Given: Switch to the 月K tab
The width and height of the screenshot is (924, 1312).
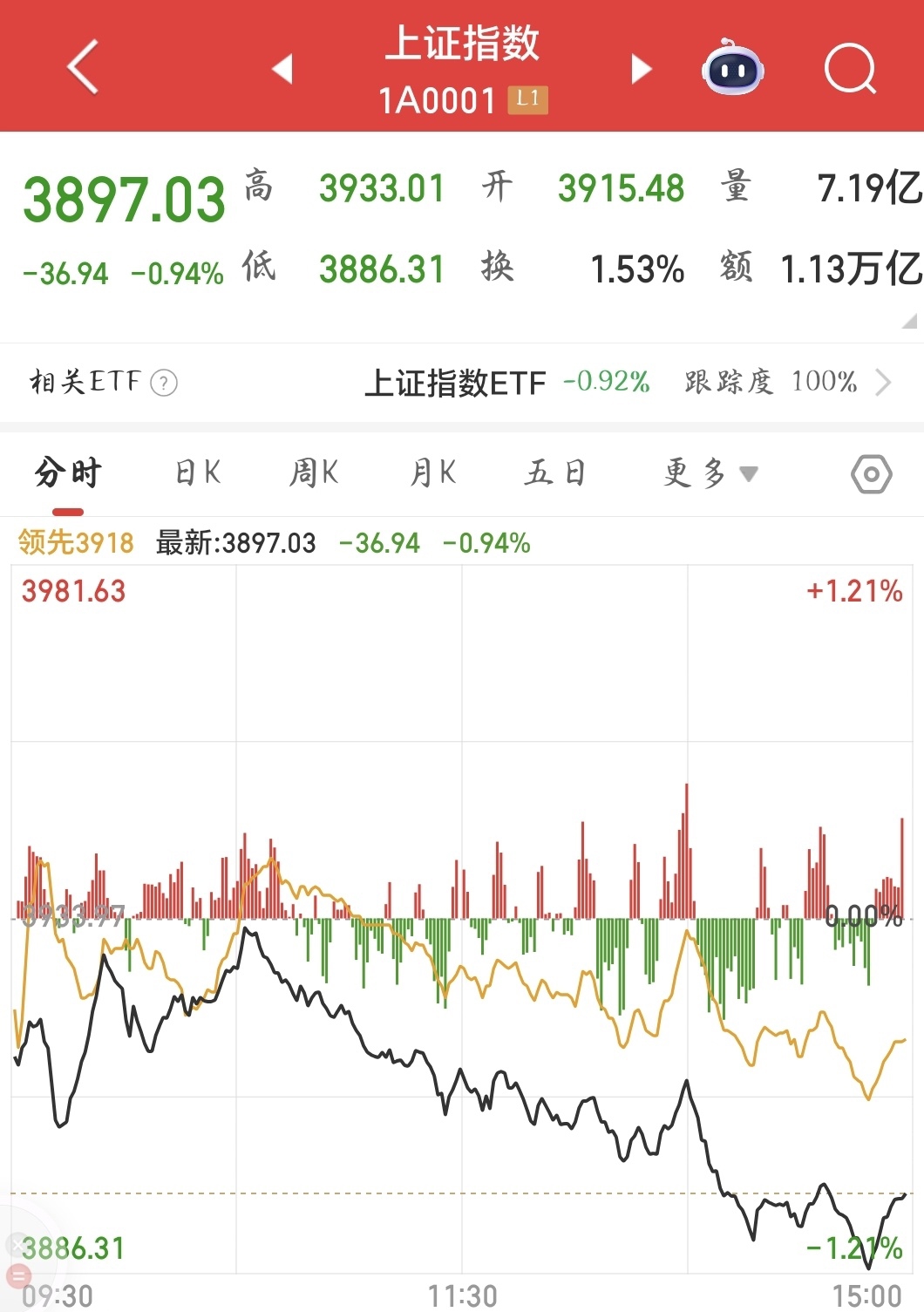Looking at the screenshot, I should click(x=433, y=473).
